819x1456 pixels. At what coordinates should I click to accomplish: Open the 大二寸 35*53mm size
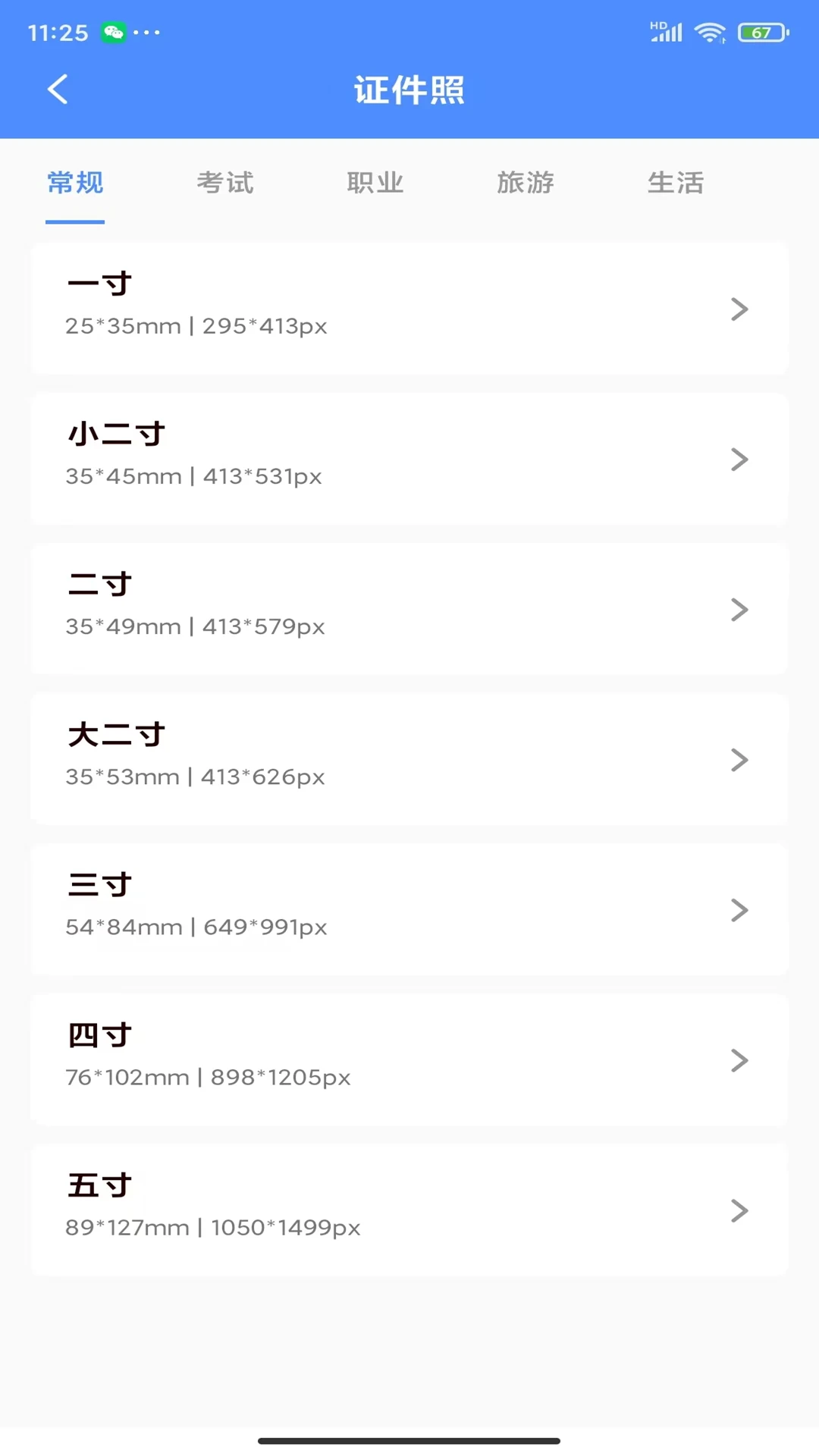point(409,759)
